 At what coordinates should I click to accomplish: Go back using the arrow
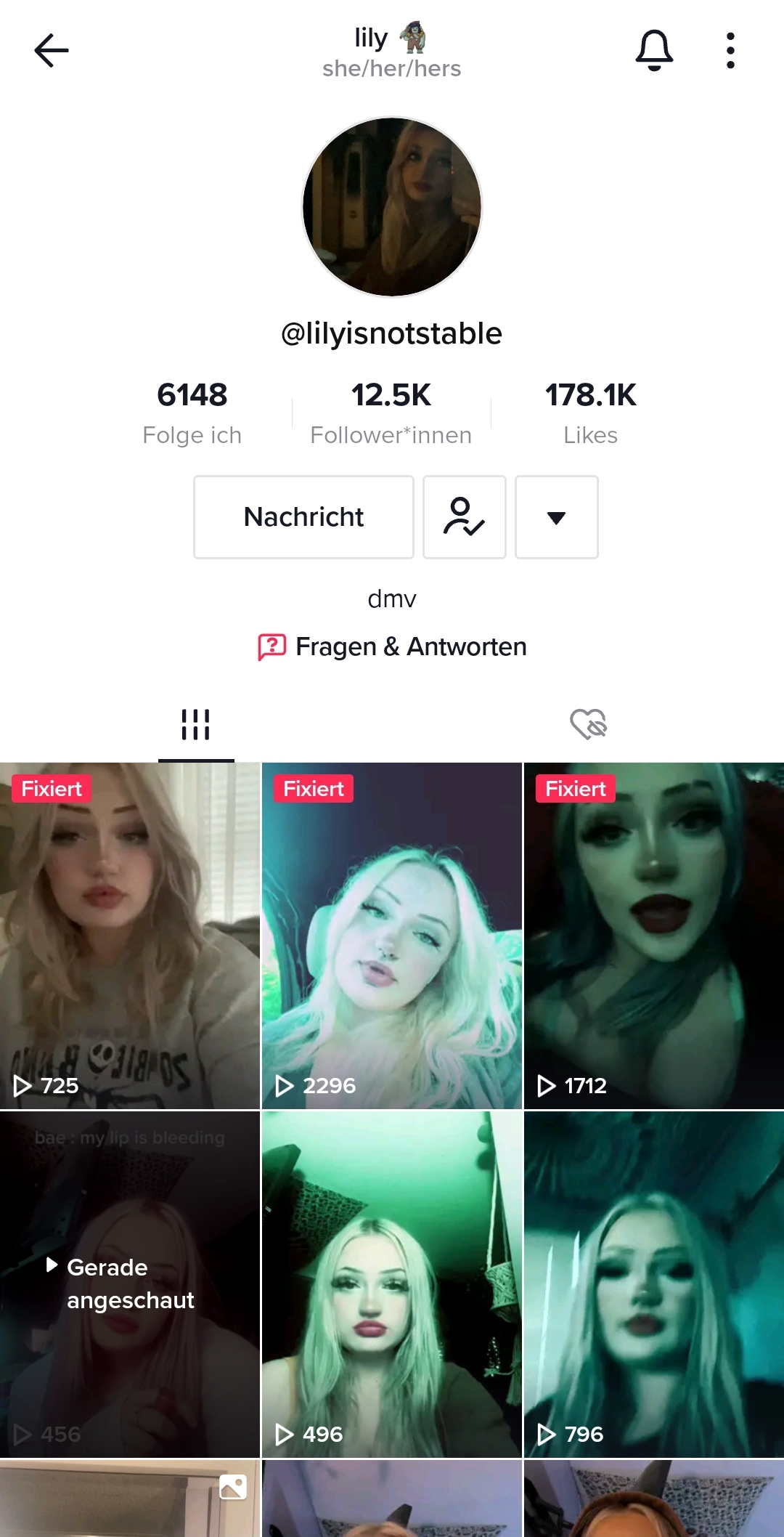[x=52, y=50]
